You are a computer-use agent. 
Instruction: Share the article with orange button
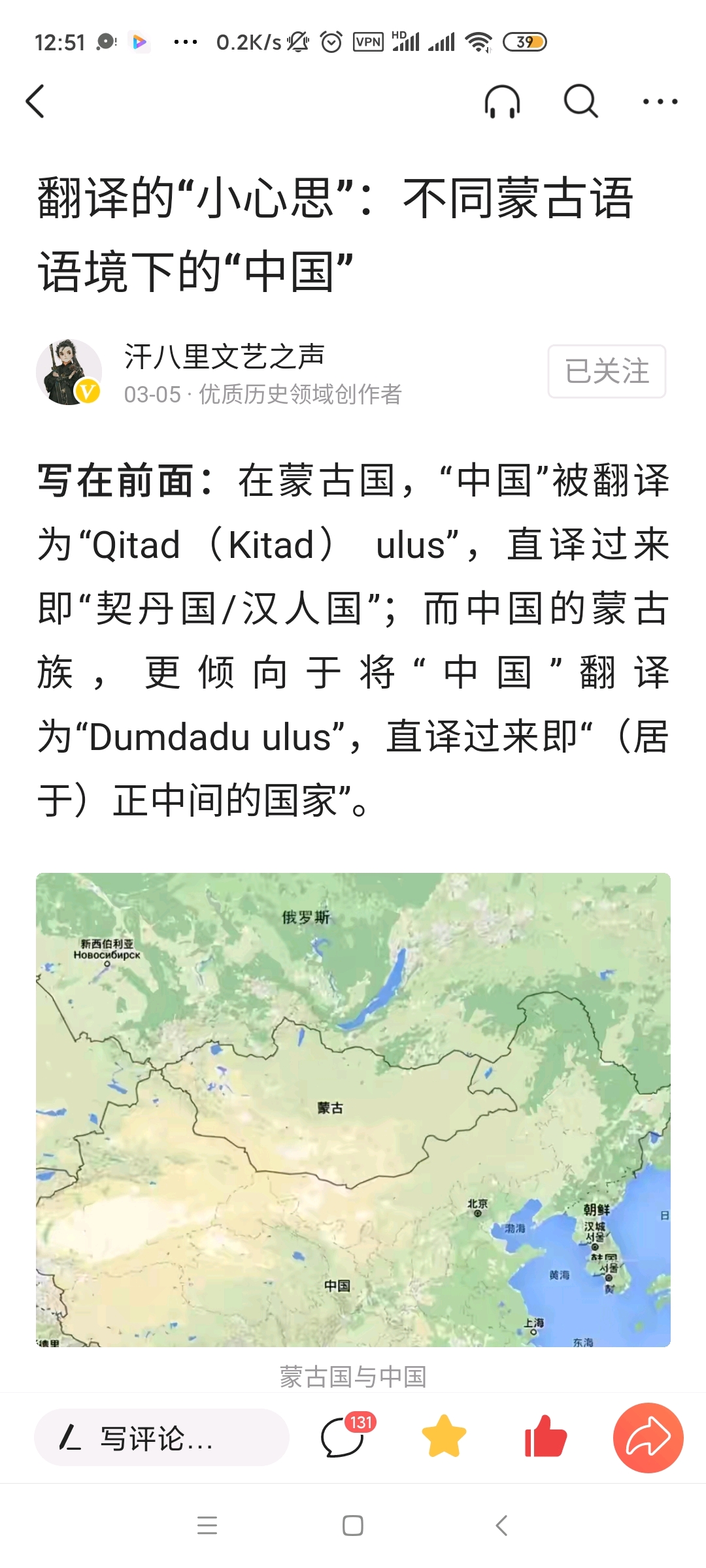(648, 1437)
